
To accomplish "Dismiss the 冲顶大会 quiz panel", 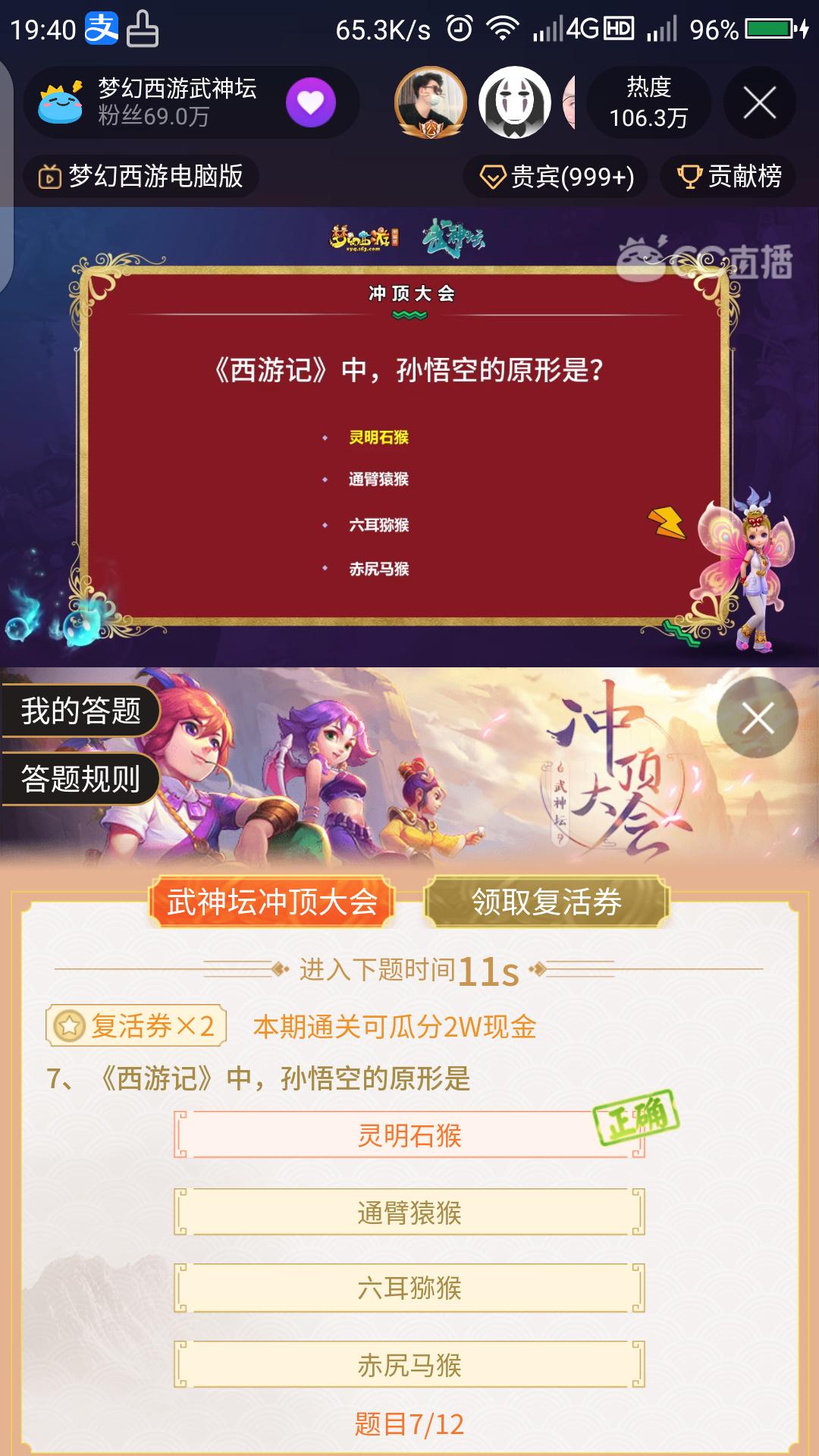I will [x=757, y=717].
